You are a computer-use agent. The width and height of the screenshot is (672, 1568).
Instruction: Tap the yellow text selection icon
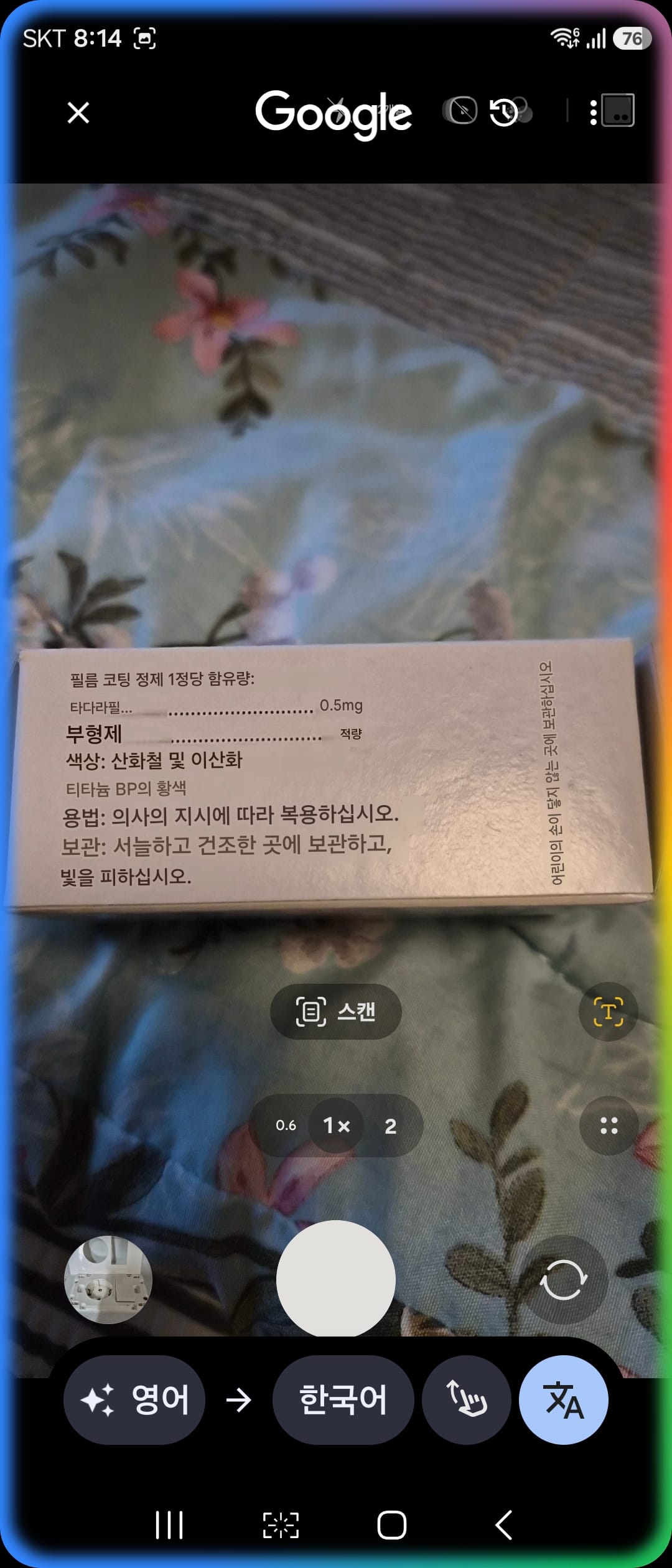(609, 1011)
